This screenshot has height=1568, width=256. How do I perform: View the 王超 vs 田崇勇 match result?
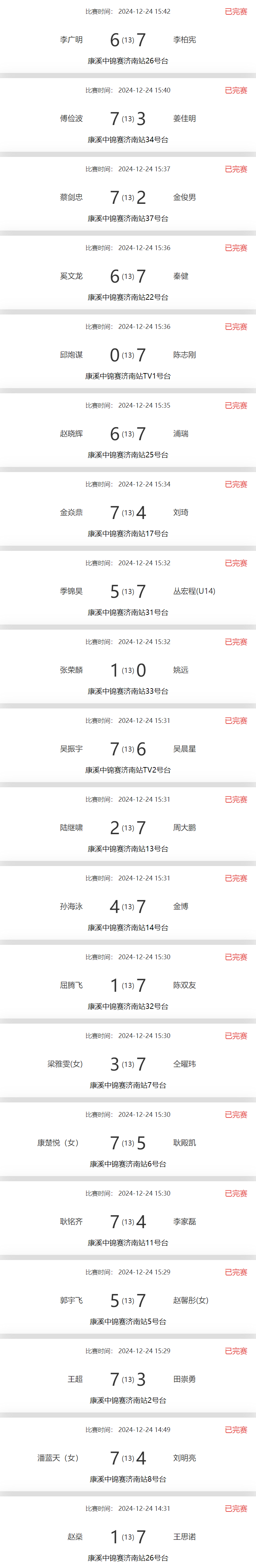[128, 1379]
